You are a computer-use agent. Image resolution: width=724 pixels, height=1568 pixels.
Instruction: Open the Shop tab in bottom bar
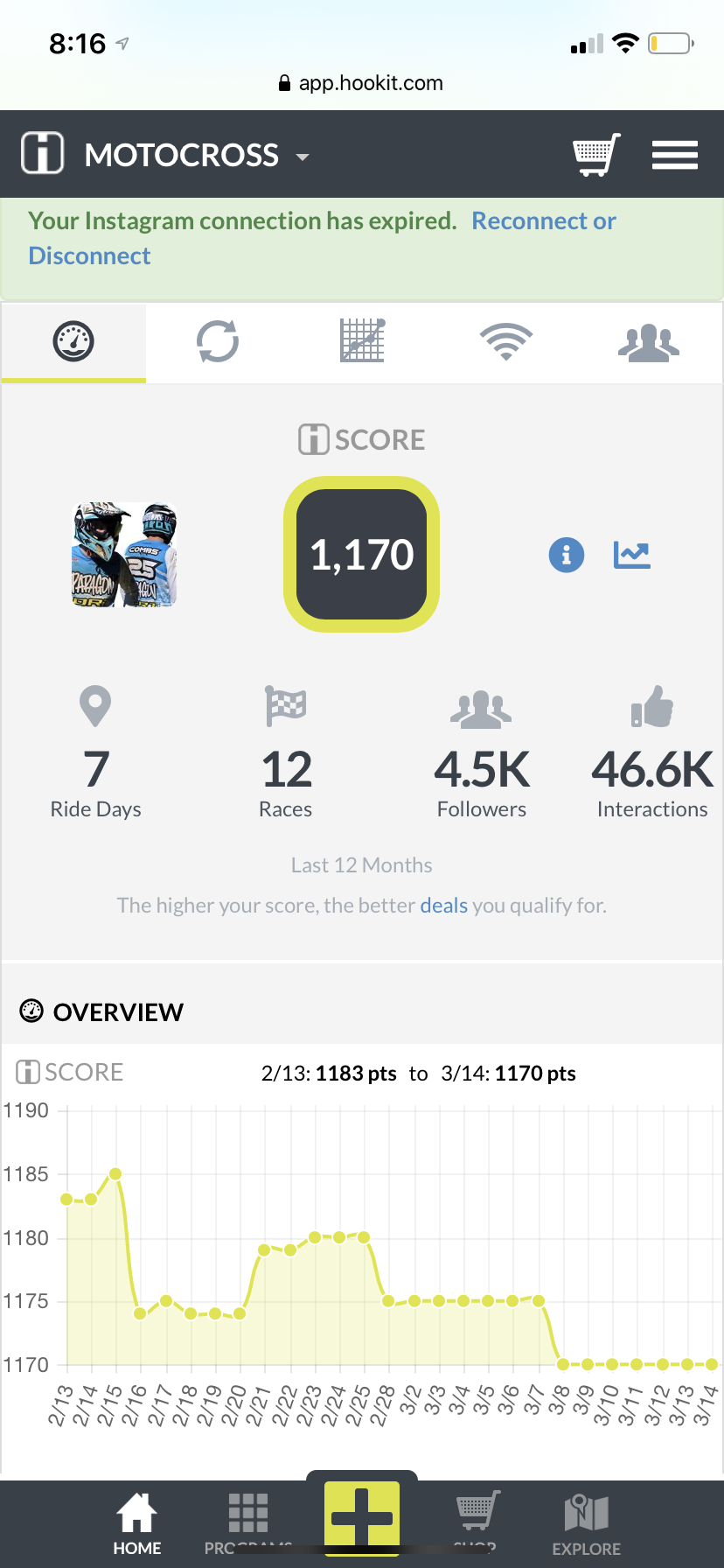[477, 1523]
